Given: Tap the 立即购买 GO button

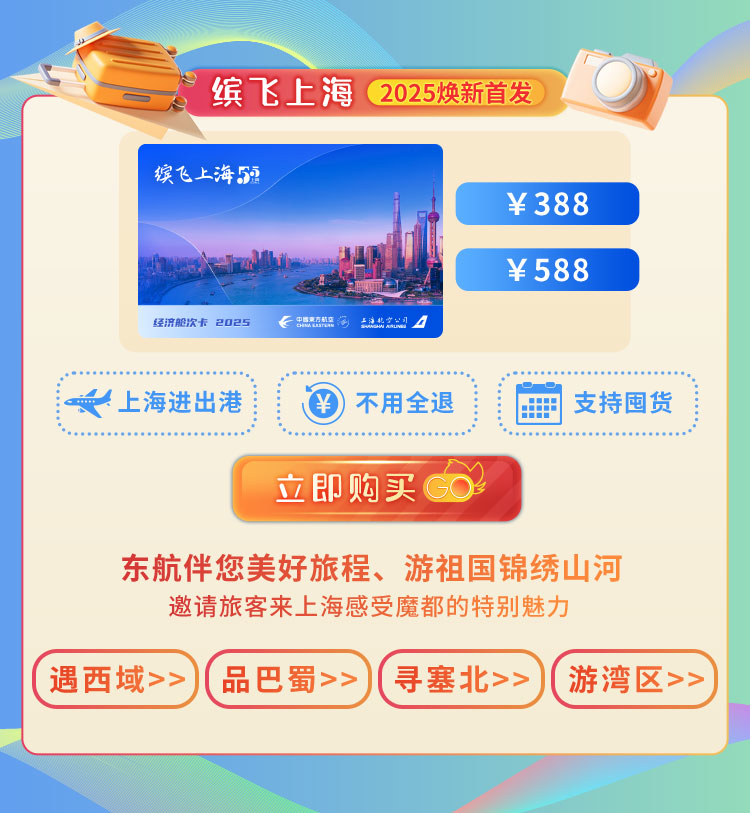Looking at the screenshot, I should 377,488.
